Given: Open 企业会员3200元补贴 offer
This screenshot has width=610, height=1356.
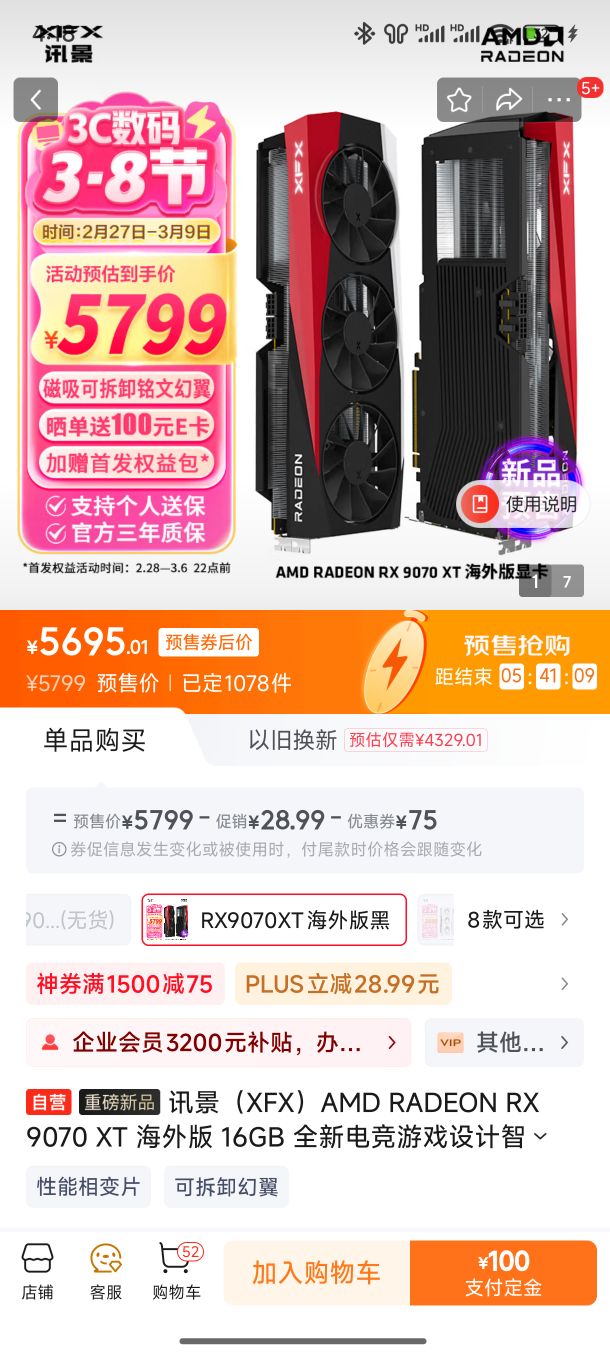Looking at the screenshot, I should tap(218, 1043).
